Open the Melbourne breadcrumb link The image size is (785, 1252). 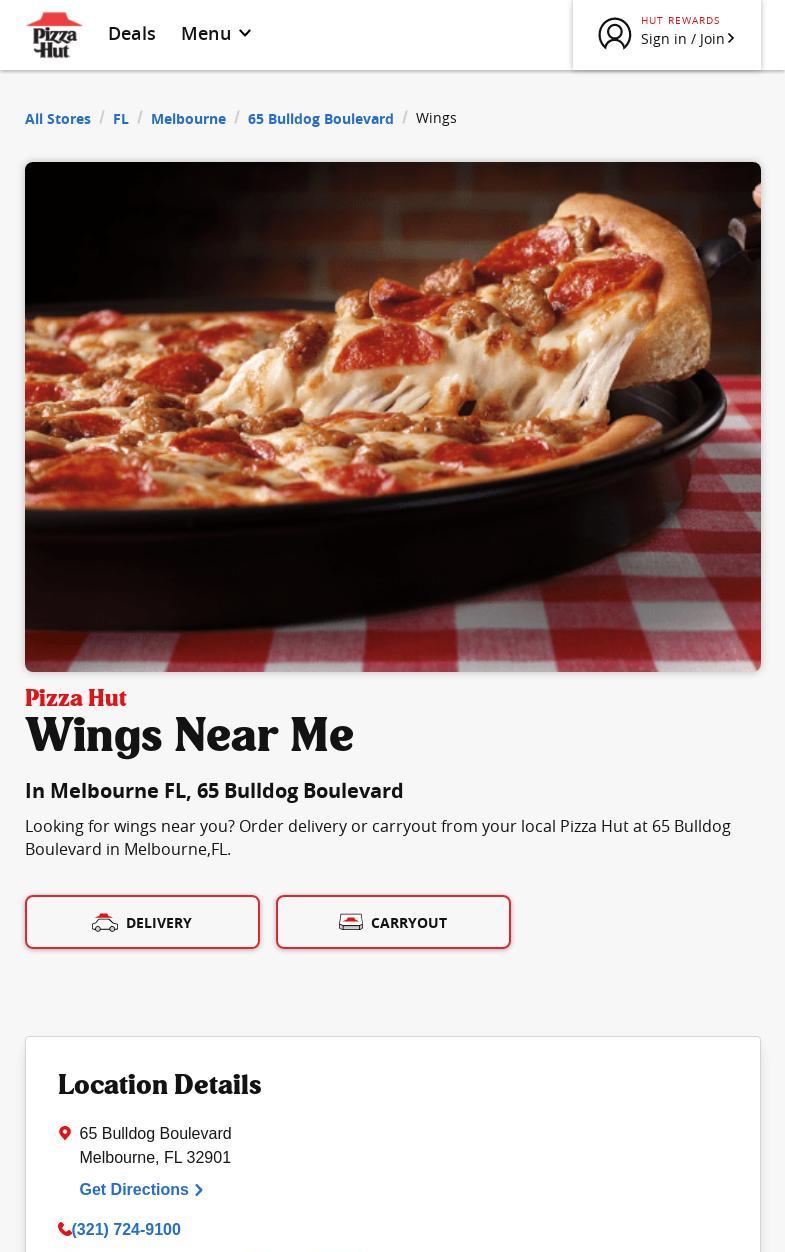[188, 118]
